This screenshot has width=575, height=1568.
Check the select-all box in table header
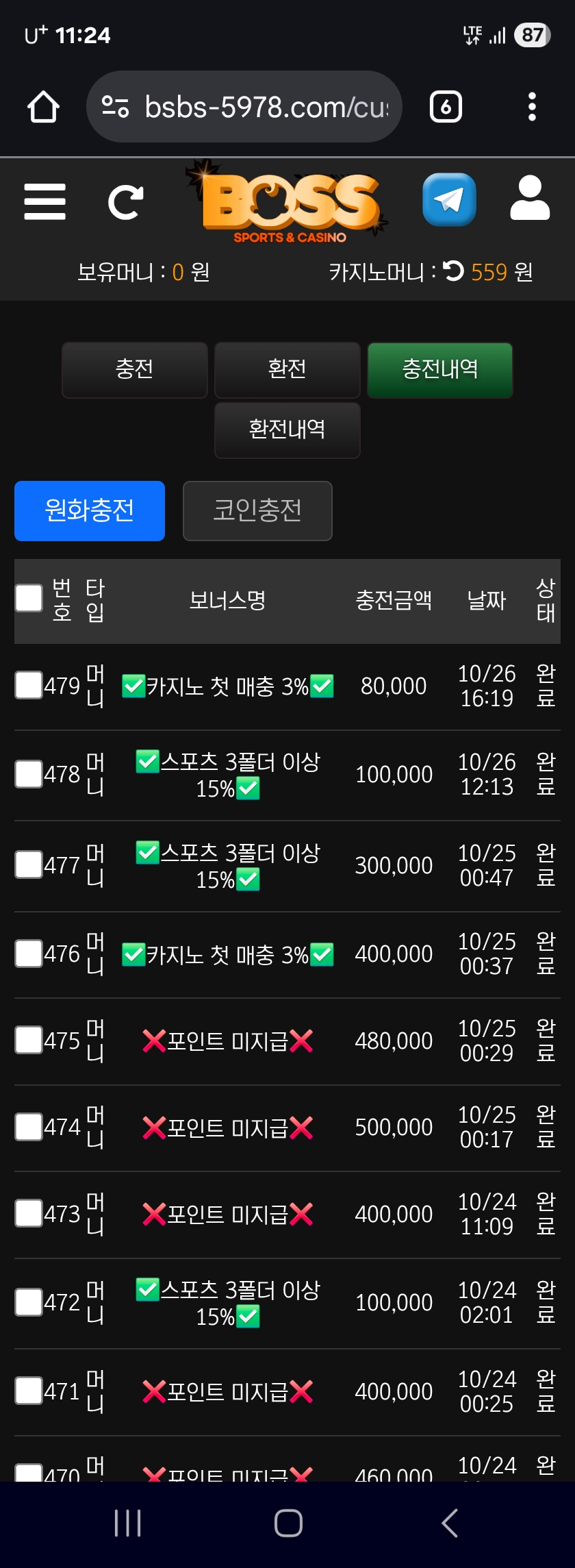(x=29, y=598)
